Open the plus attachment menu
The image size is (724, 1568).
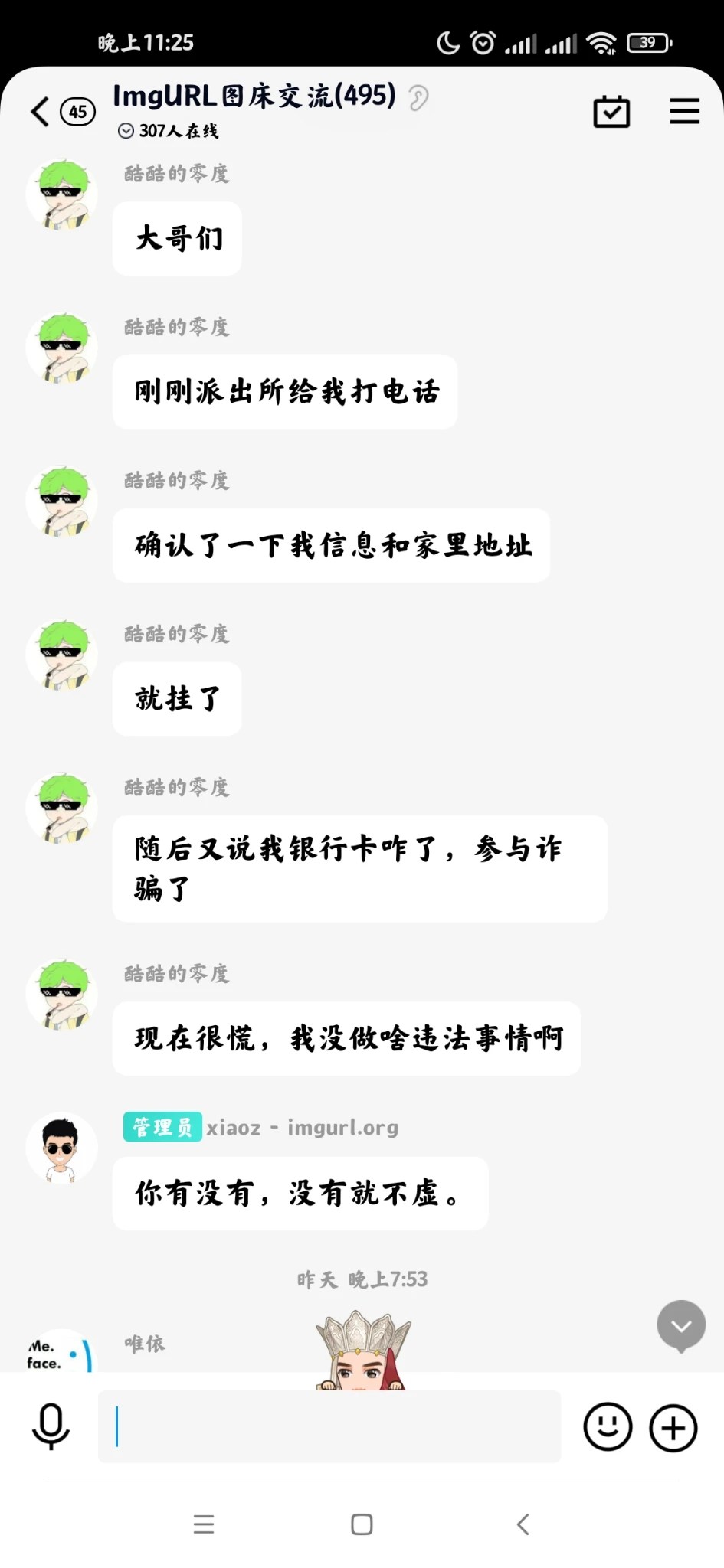(x=673, y=1426)
